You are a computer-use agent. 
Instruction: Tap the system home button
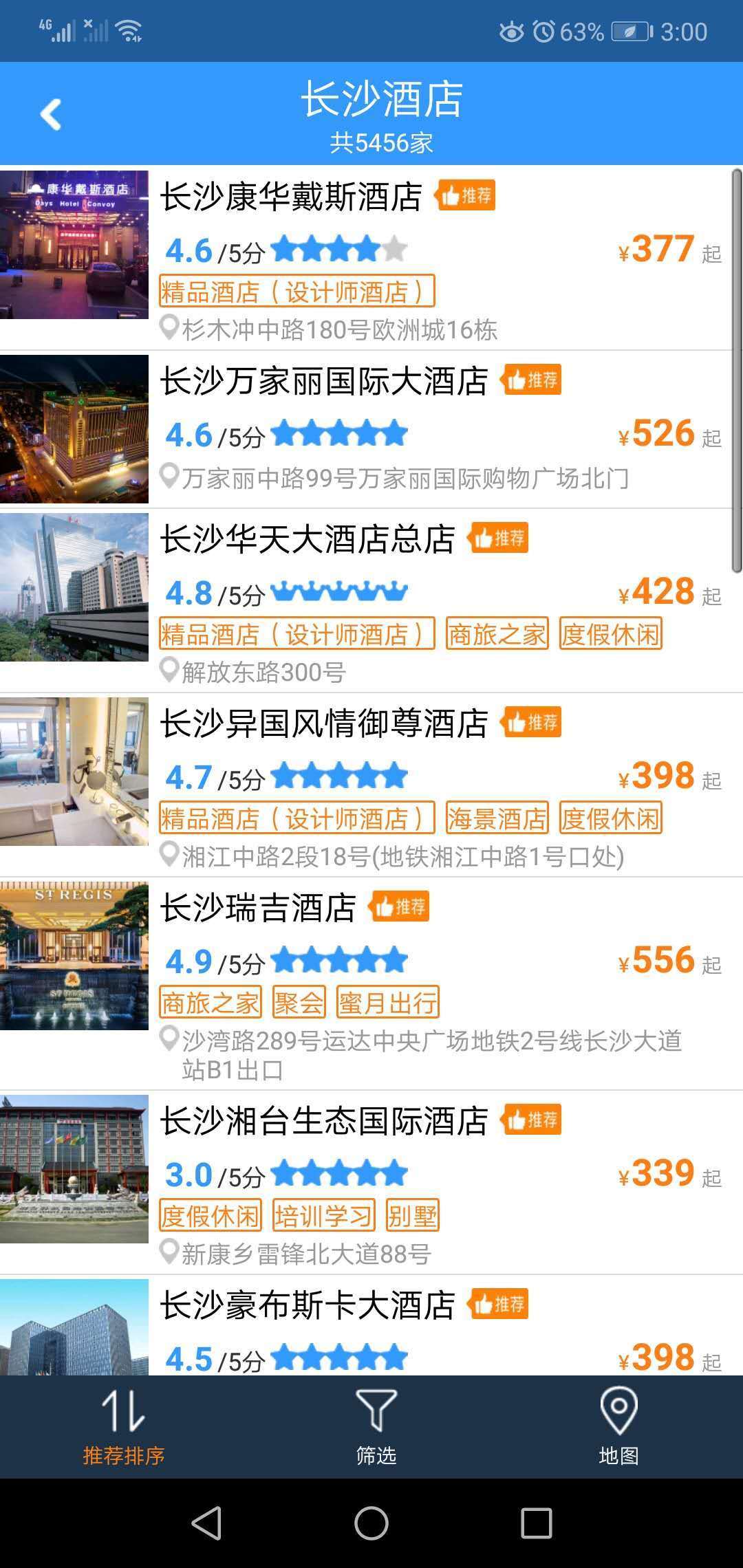coord(371,1523)
